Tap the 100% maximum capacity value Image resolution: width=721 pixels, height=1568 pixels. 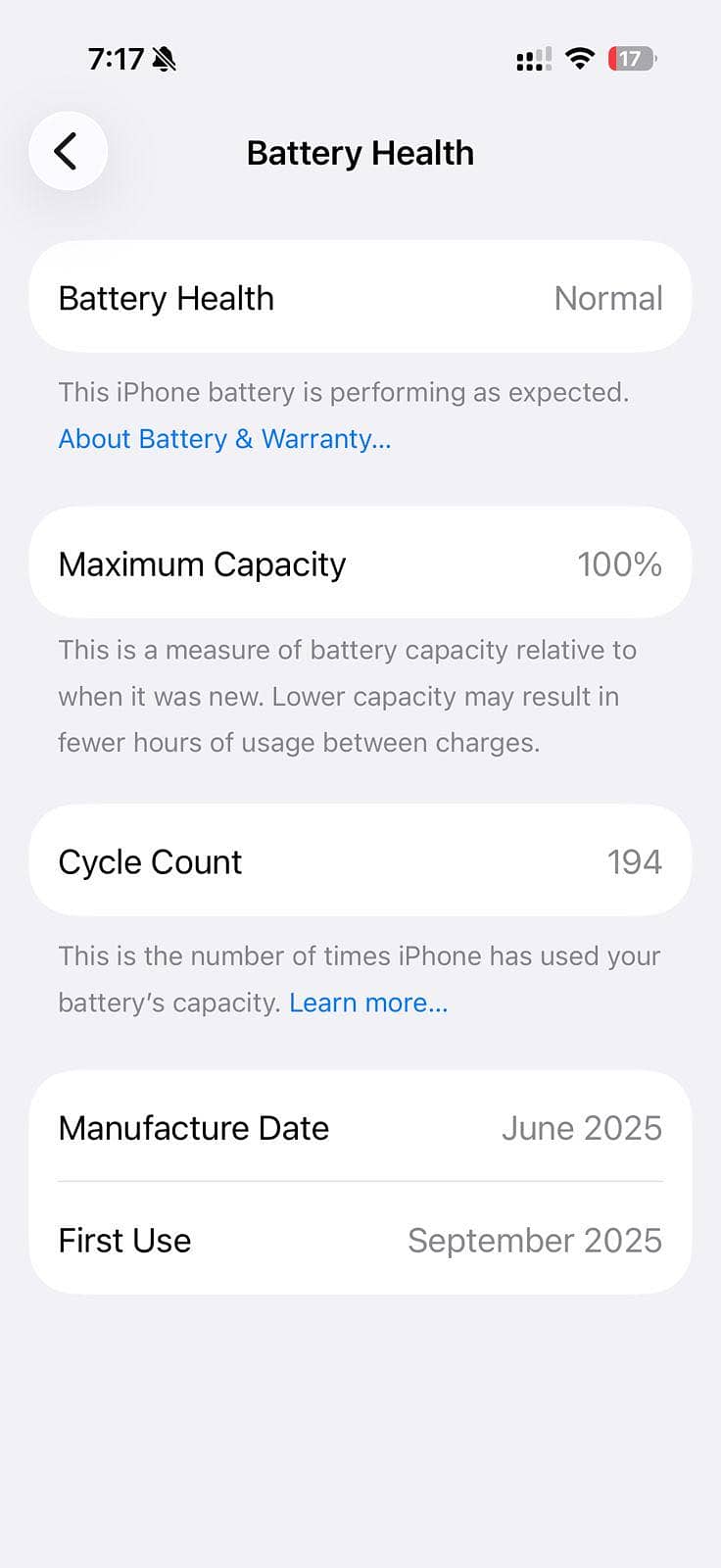coord(620,563)
